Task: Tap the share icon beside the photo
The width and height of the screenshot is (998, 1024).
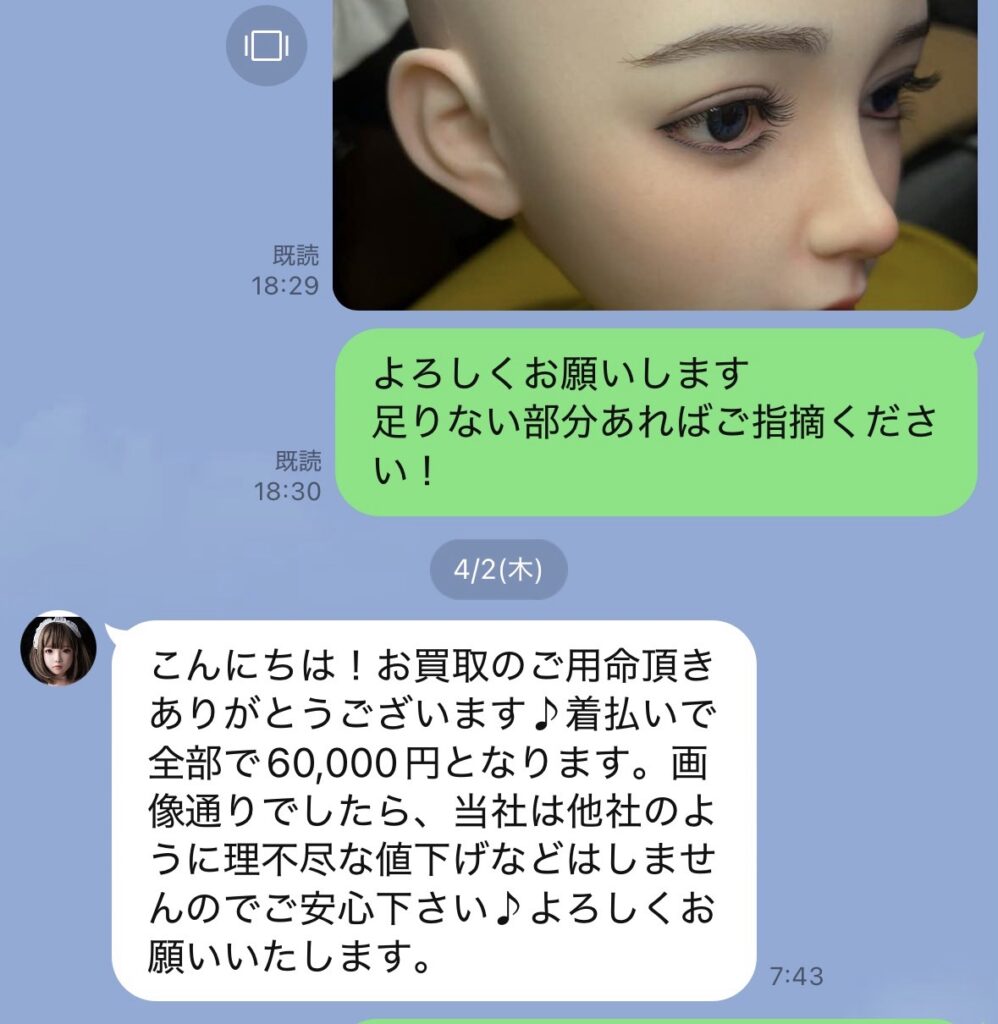Action: click(266, 46)
